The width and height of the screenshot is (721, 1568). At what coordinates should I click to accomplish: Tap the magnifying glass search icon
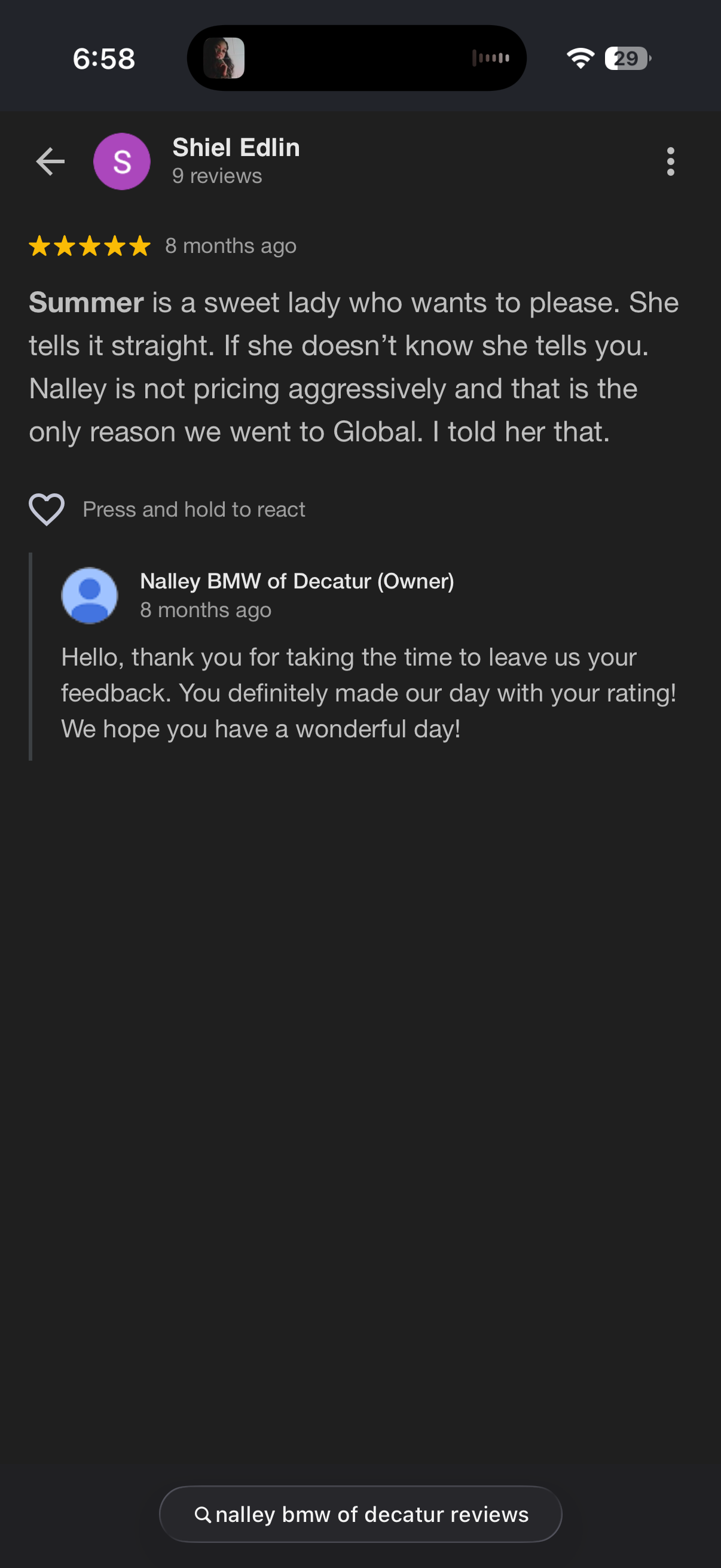(x=203, y=1514)
